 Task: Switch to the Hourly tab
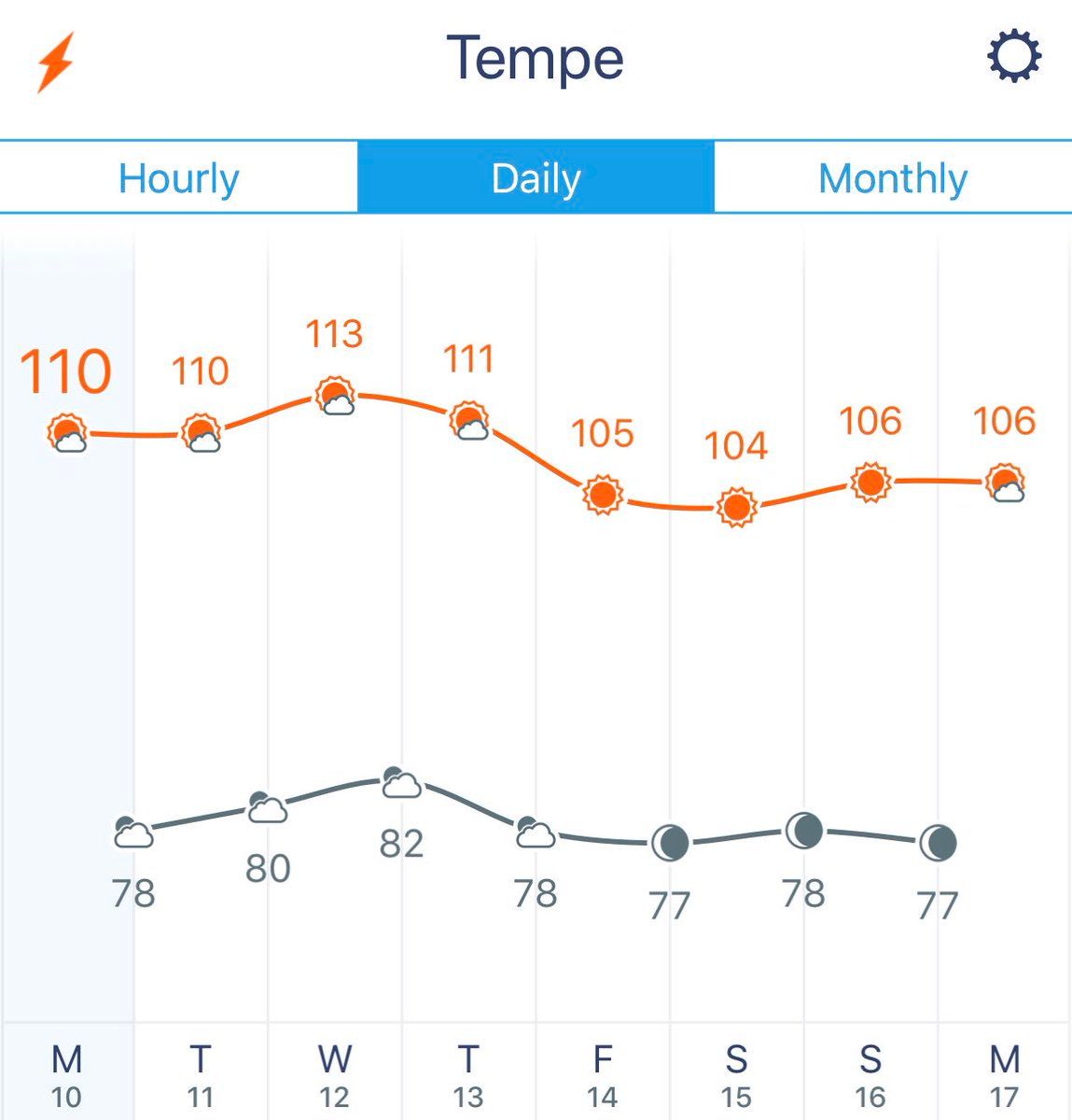click(x=179, y=177)
